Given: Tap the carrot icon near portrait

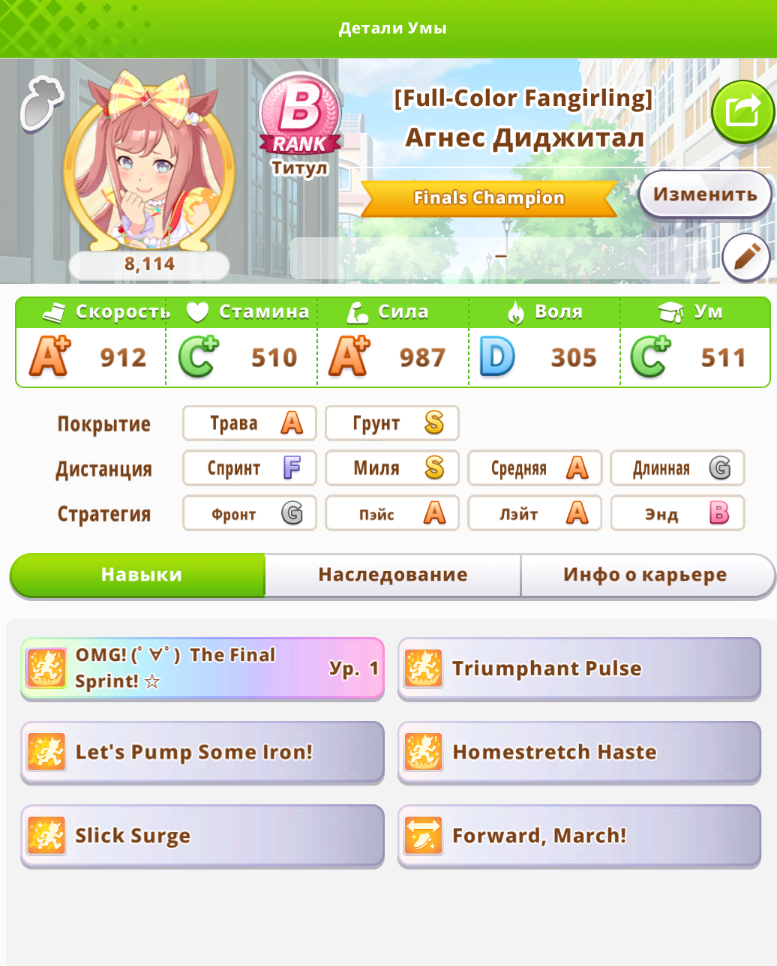Looking at the screenshot, I should click(x=42, y=102).
